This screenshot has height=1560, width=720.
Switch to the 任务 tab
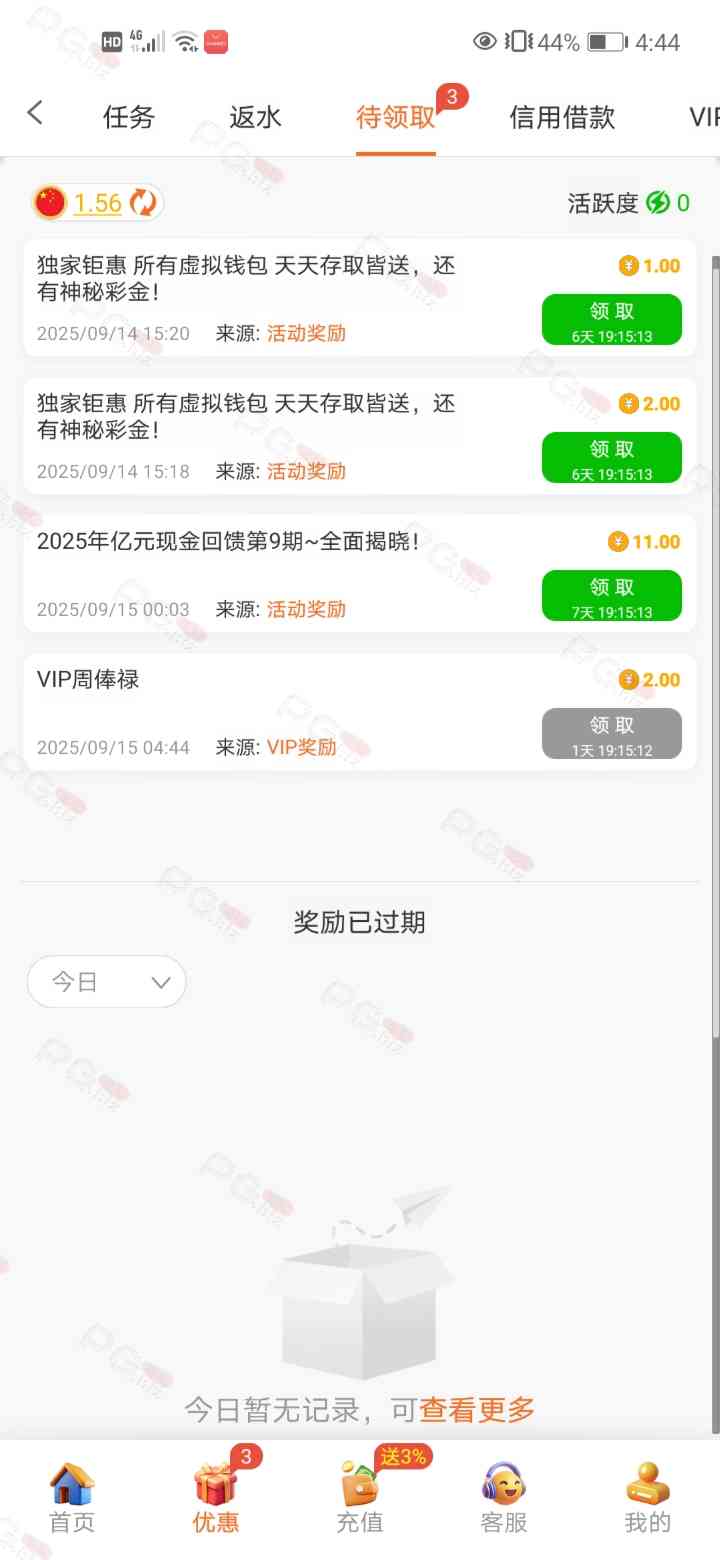pyautogui.click(x=129, y=118)
